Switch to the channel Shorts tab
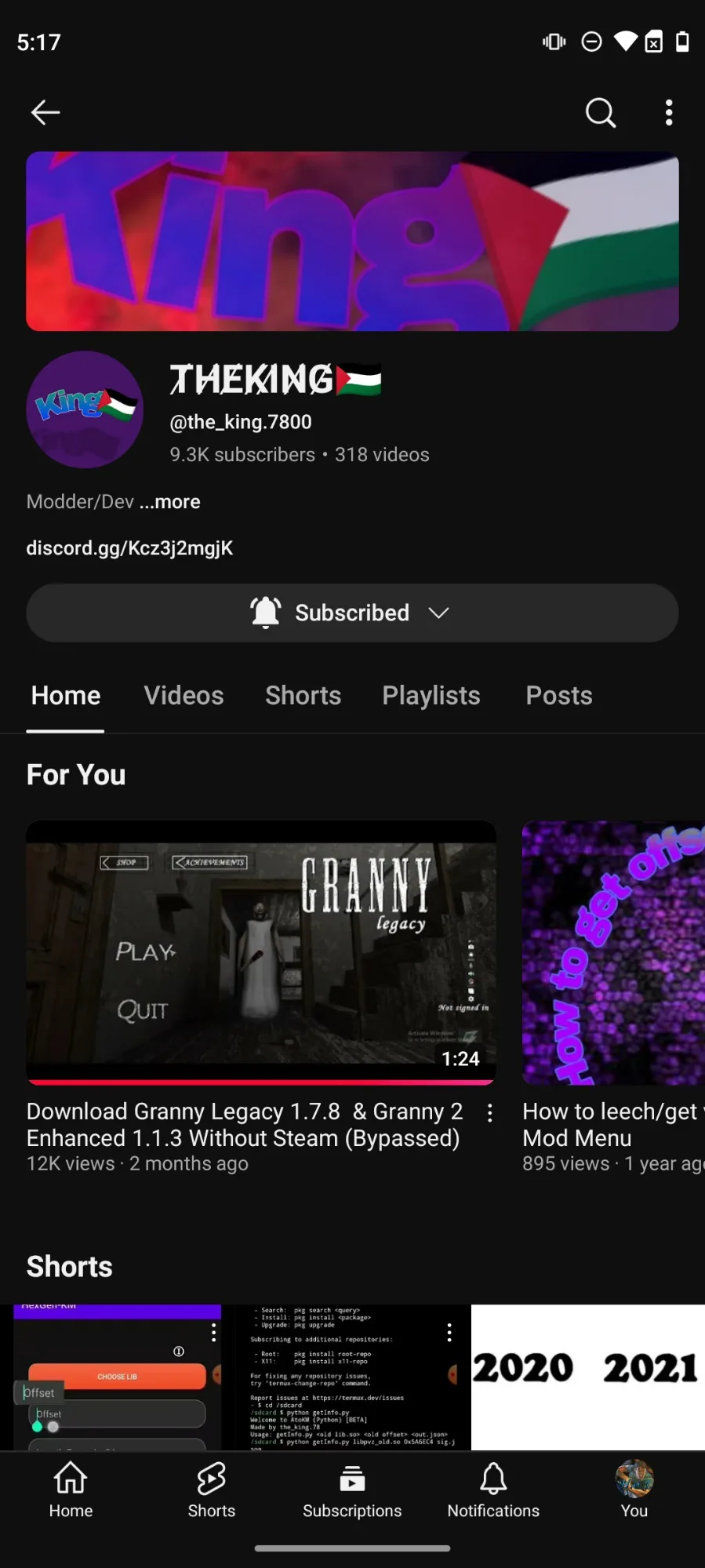The width and height of the screenshot is (705, 1568). click(303, 696)
